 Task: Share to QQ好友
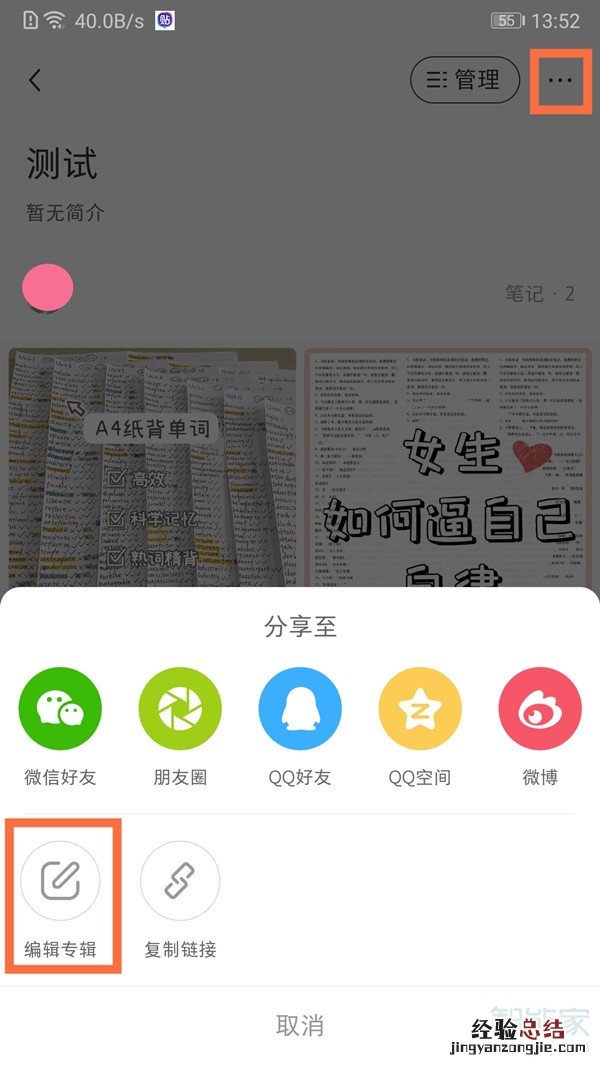(x=300, y=709)
